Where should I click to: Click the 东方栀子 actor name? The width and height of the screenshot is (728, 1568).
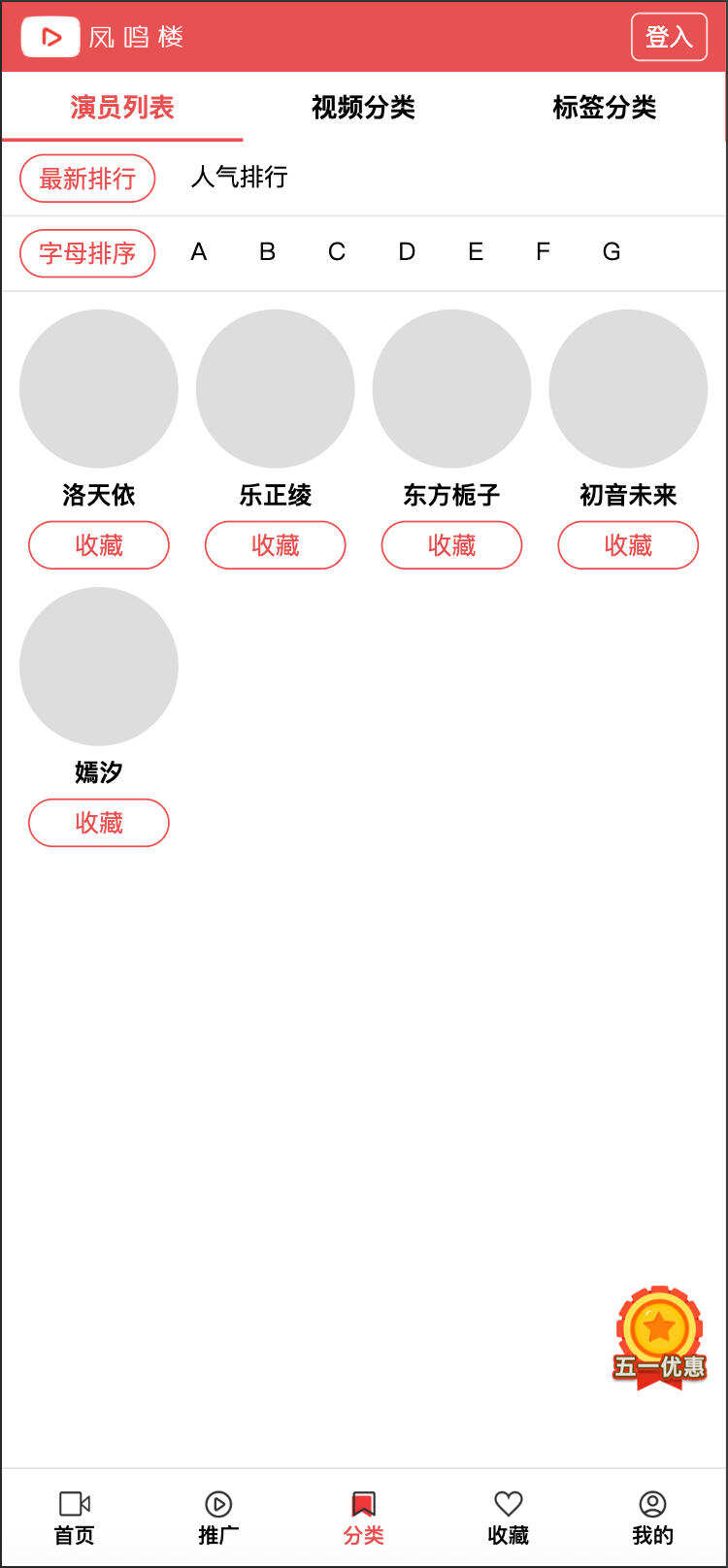click(450, 495)
